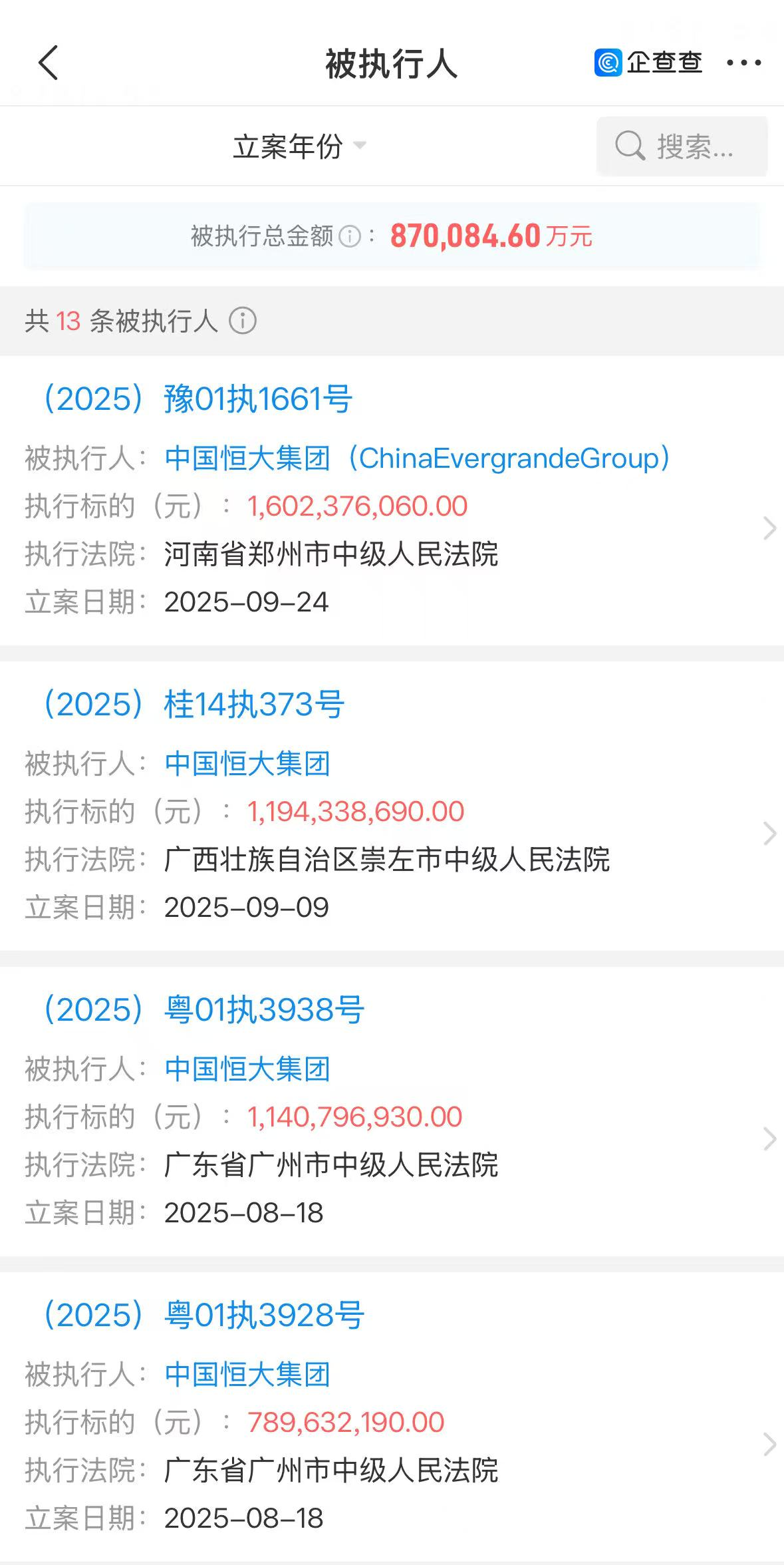Show info about 被执行总金额

tap(350, 236)
